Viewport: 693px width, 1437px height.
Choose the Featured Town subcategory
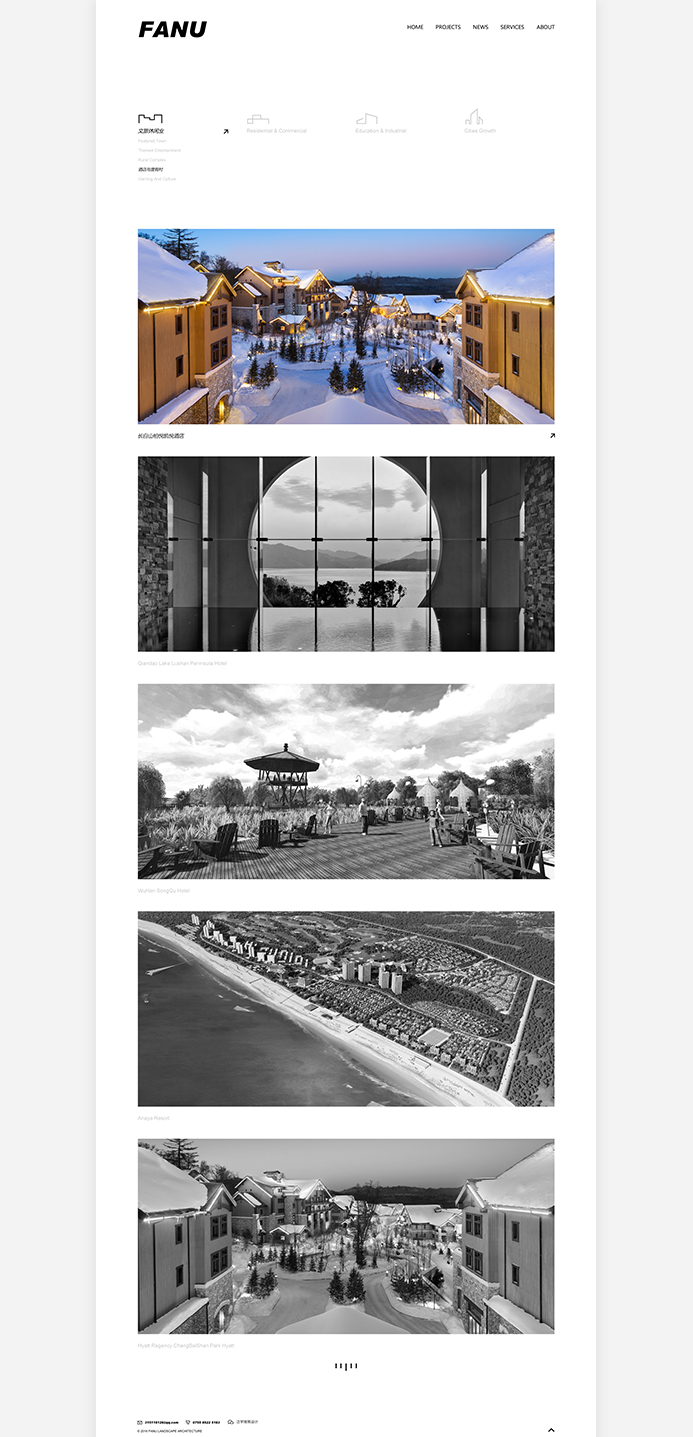(152, 141)
